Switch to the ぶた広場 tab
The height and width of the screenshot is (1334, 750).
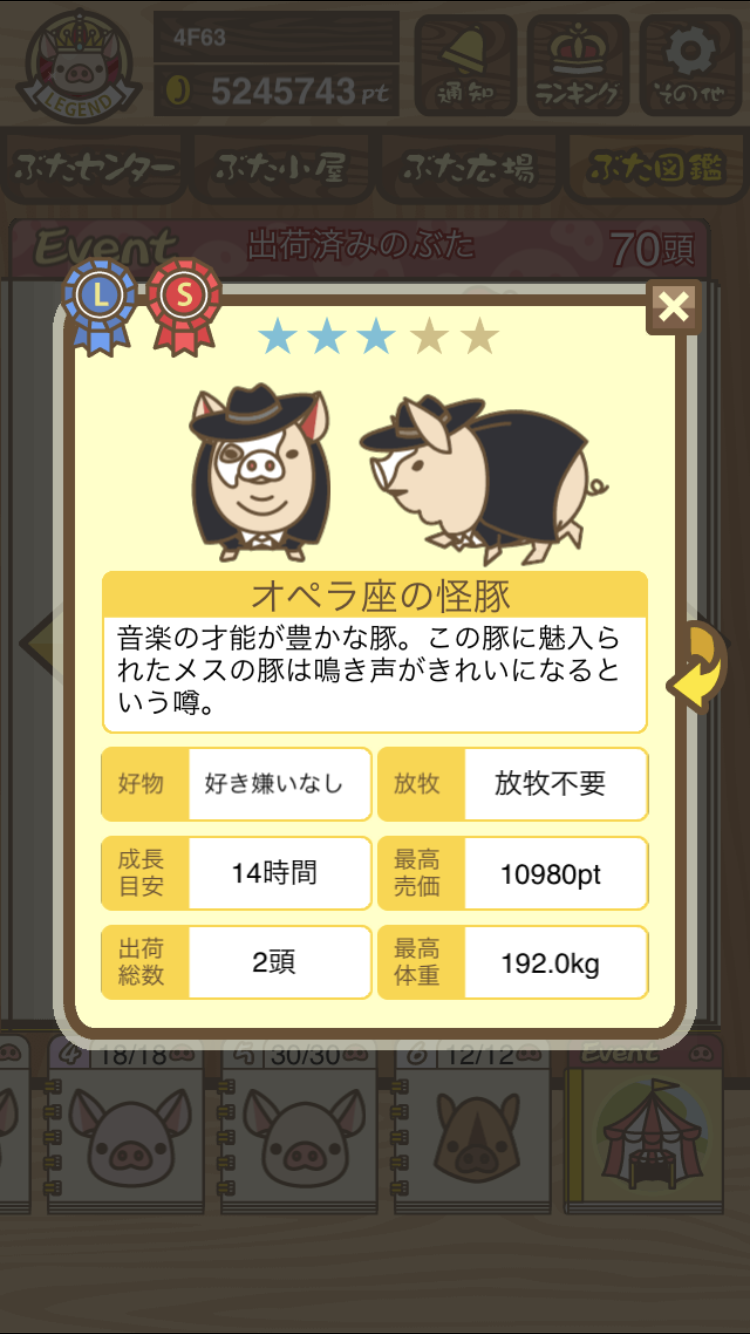(x=468, y=168)
